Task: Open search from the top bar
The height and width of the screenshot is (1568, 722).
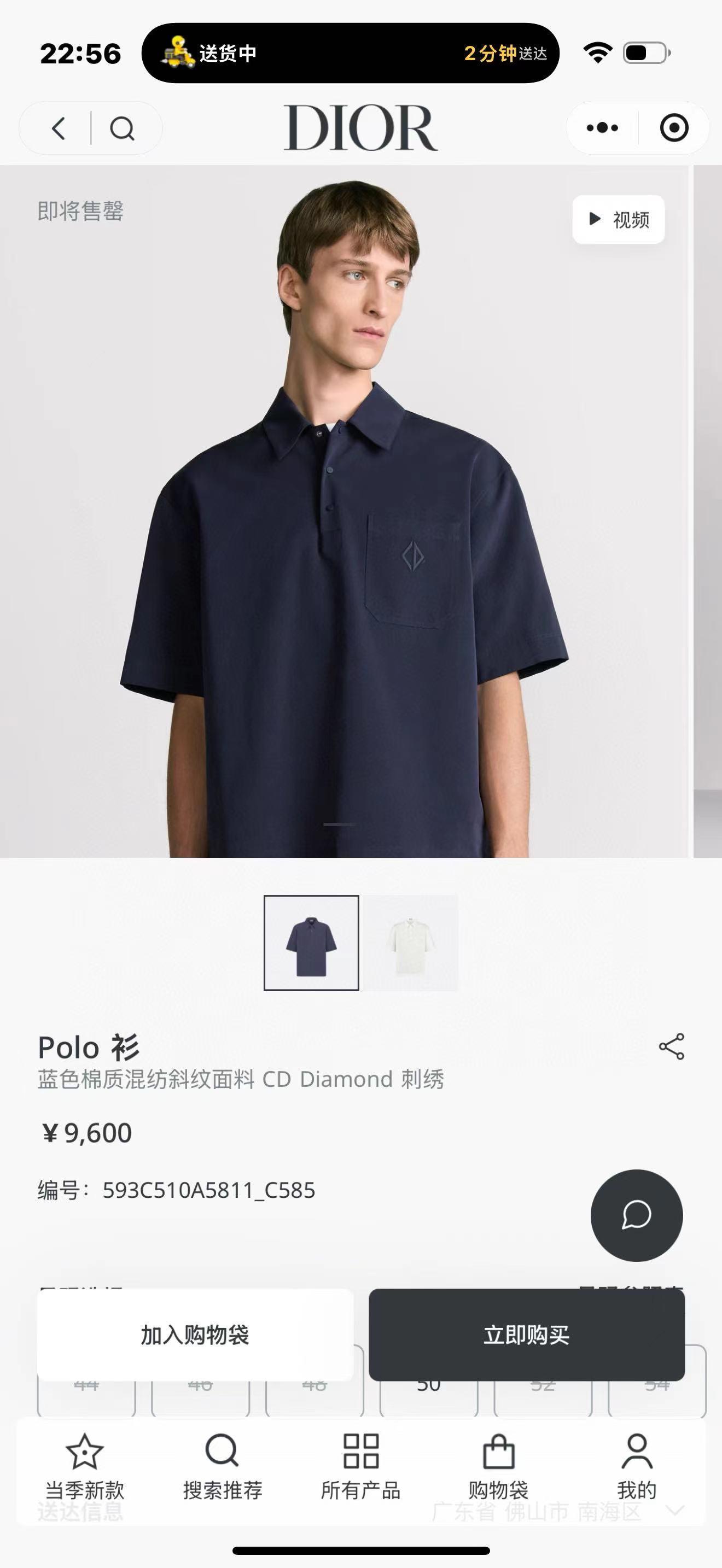Action: pos(123,128)
